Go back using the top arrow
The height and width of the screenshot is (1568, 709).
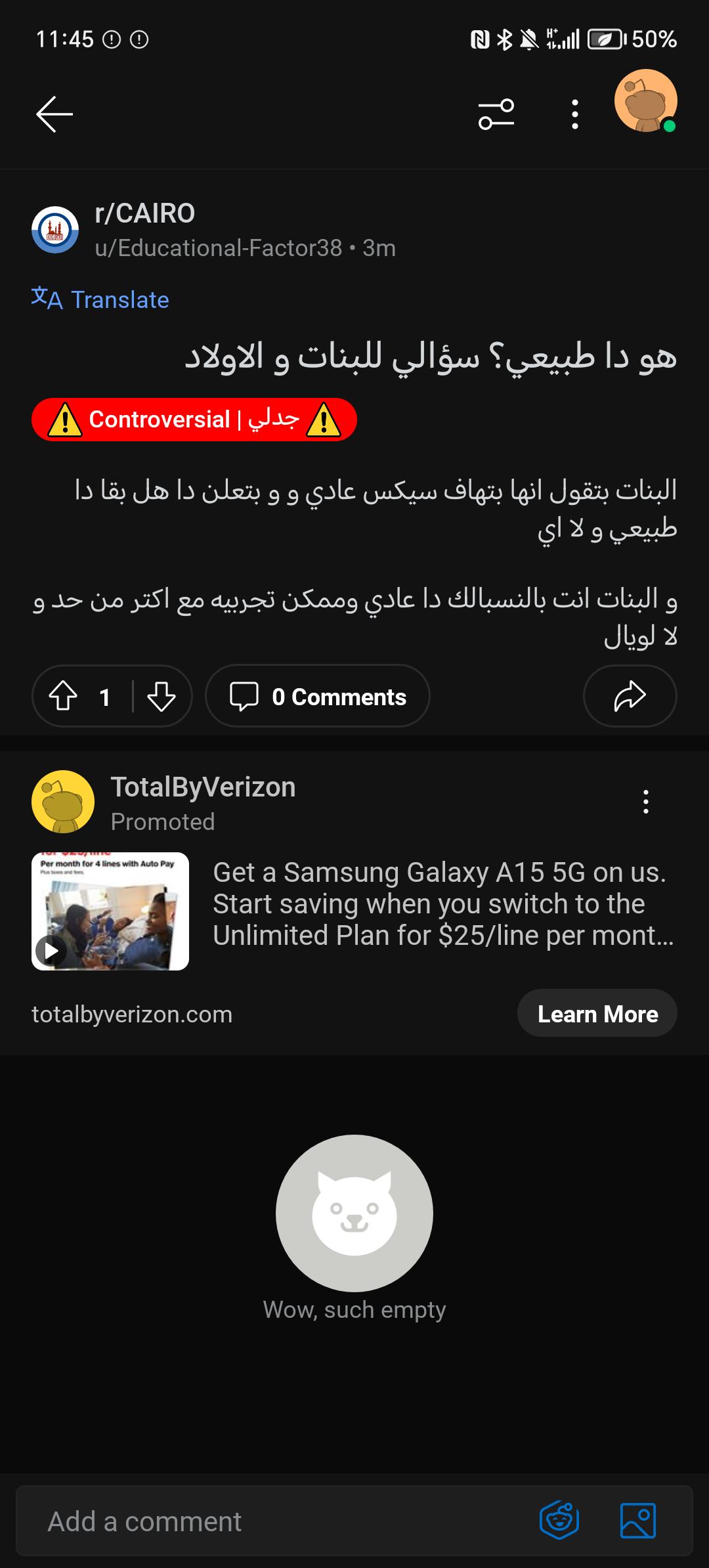pyautogui.click(x=54, y=114)
